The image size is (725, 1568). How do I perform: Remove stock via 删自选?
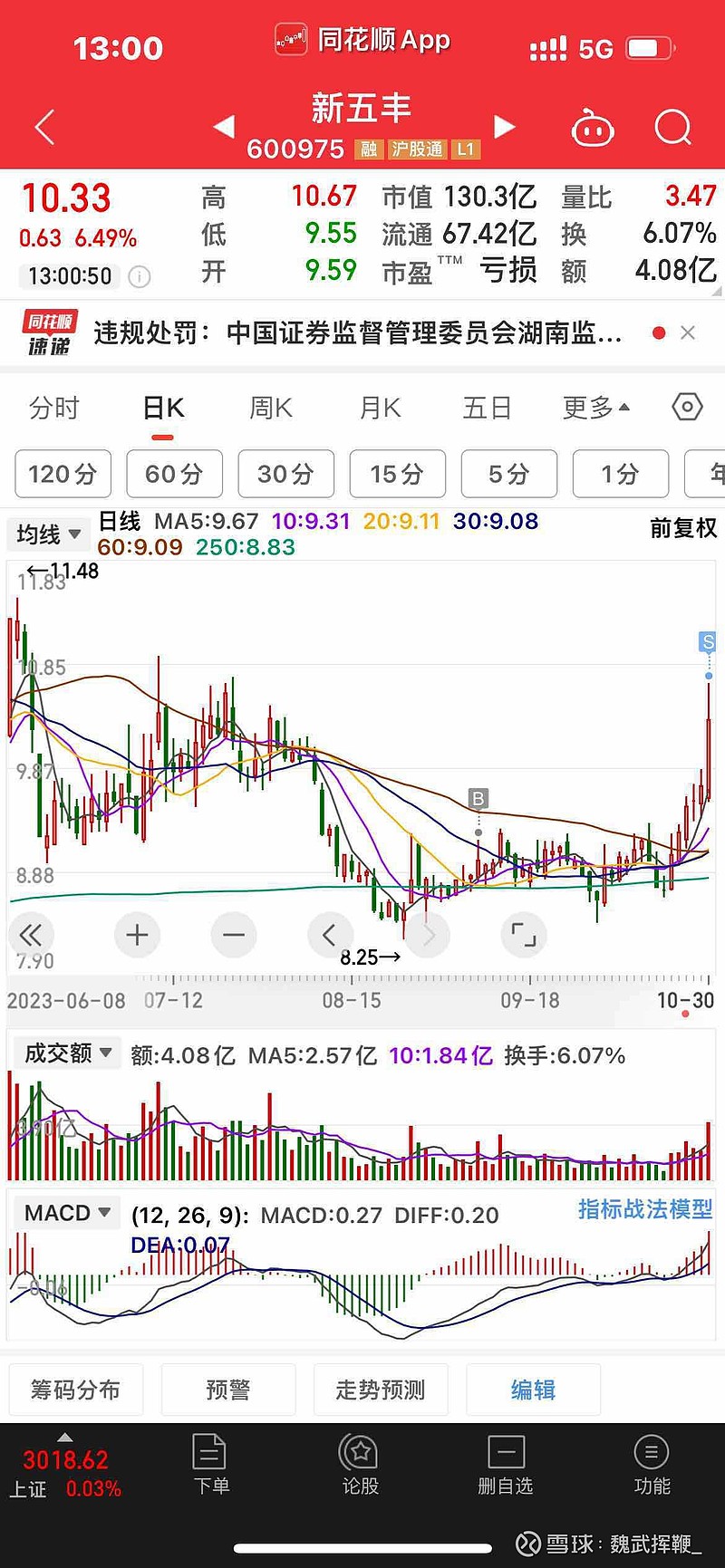506,1465
